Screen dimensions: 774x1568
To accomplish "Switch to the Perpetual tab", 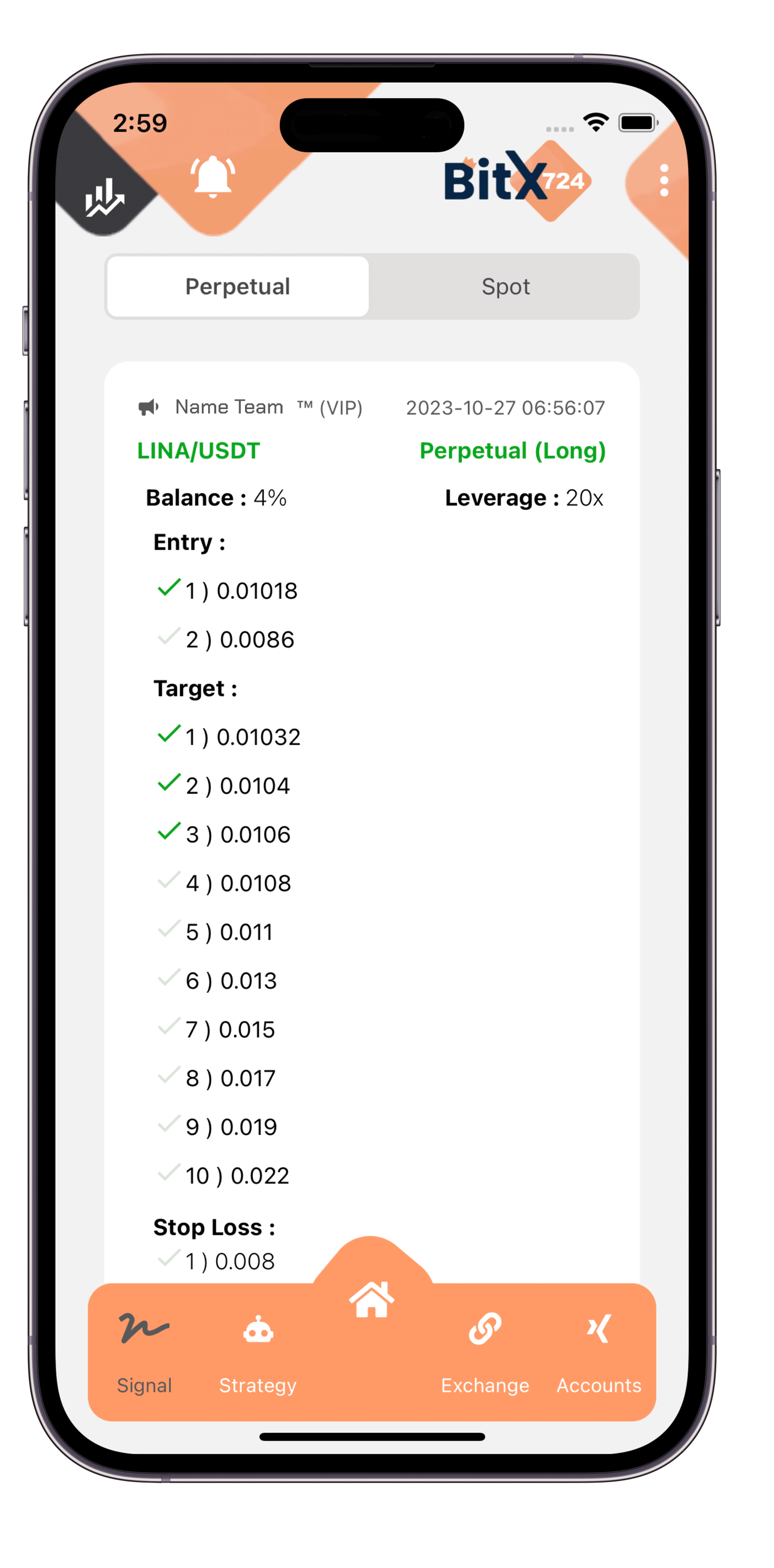I will (x=238, y=287).
